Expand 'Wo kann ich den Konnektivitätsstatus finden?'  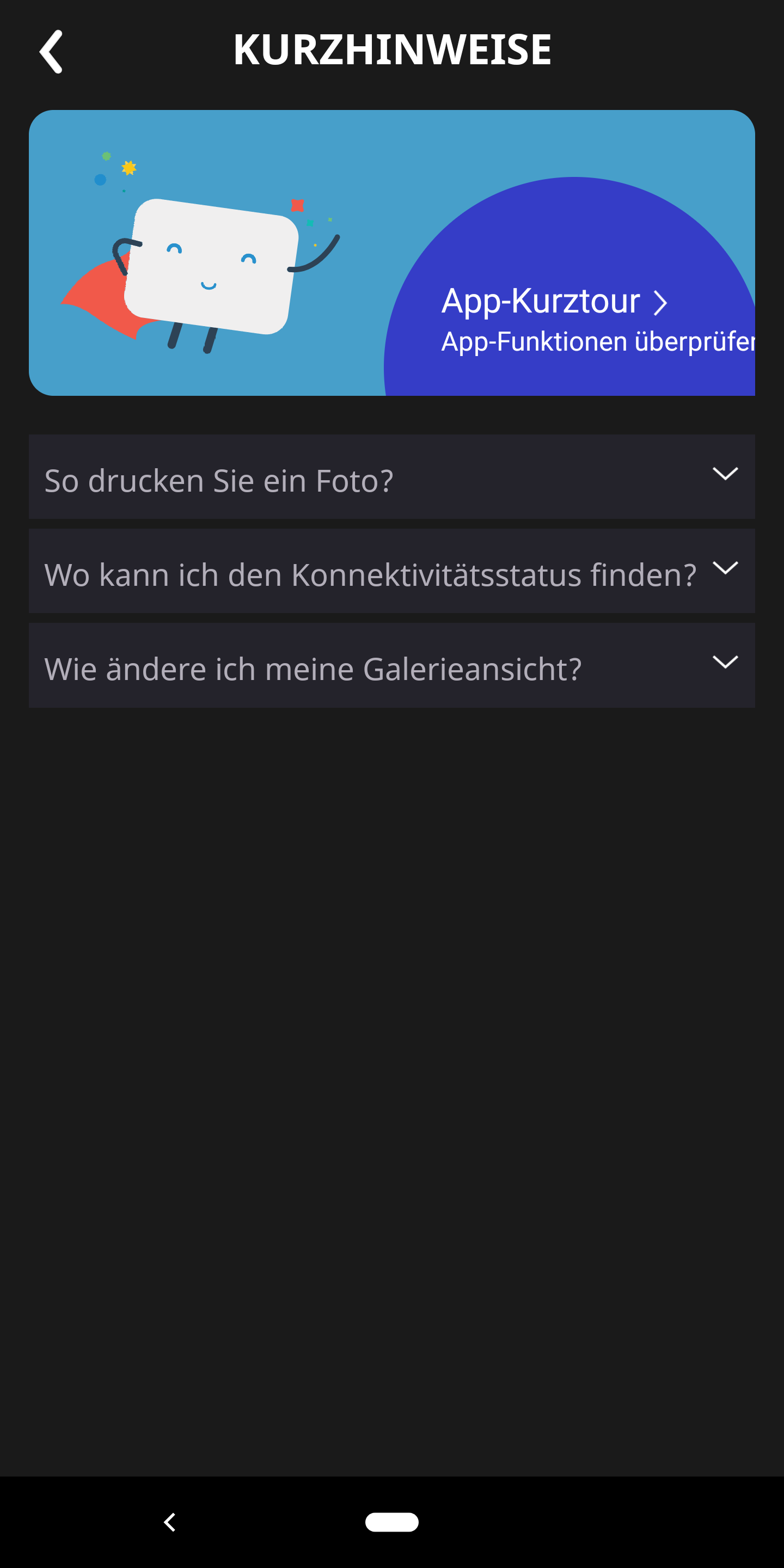click(391, 571)
